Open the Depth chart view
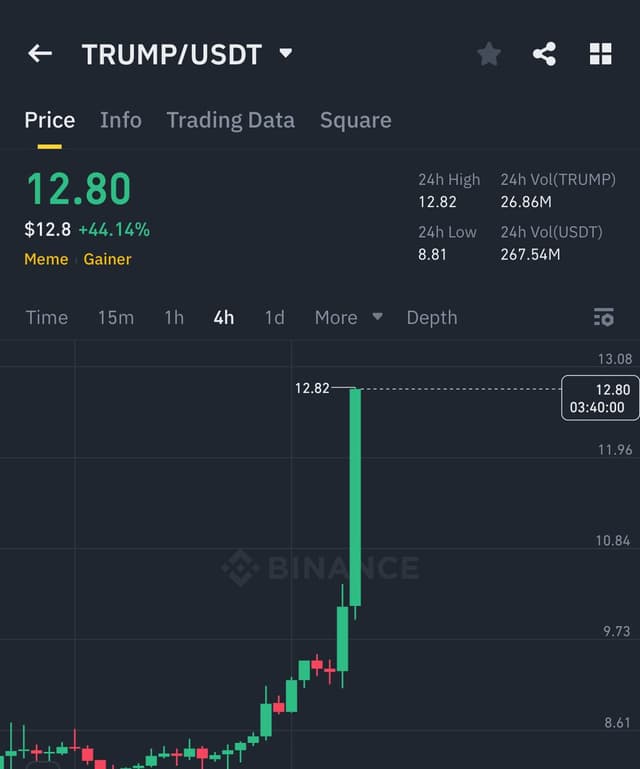Image resolution: width=640 pixels, height=769 pixels. pyautogui.click(x=432, y=317)
